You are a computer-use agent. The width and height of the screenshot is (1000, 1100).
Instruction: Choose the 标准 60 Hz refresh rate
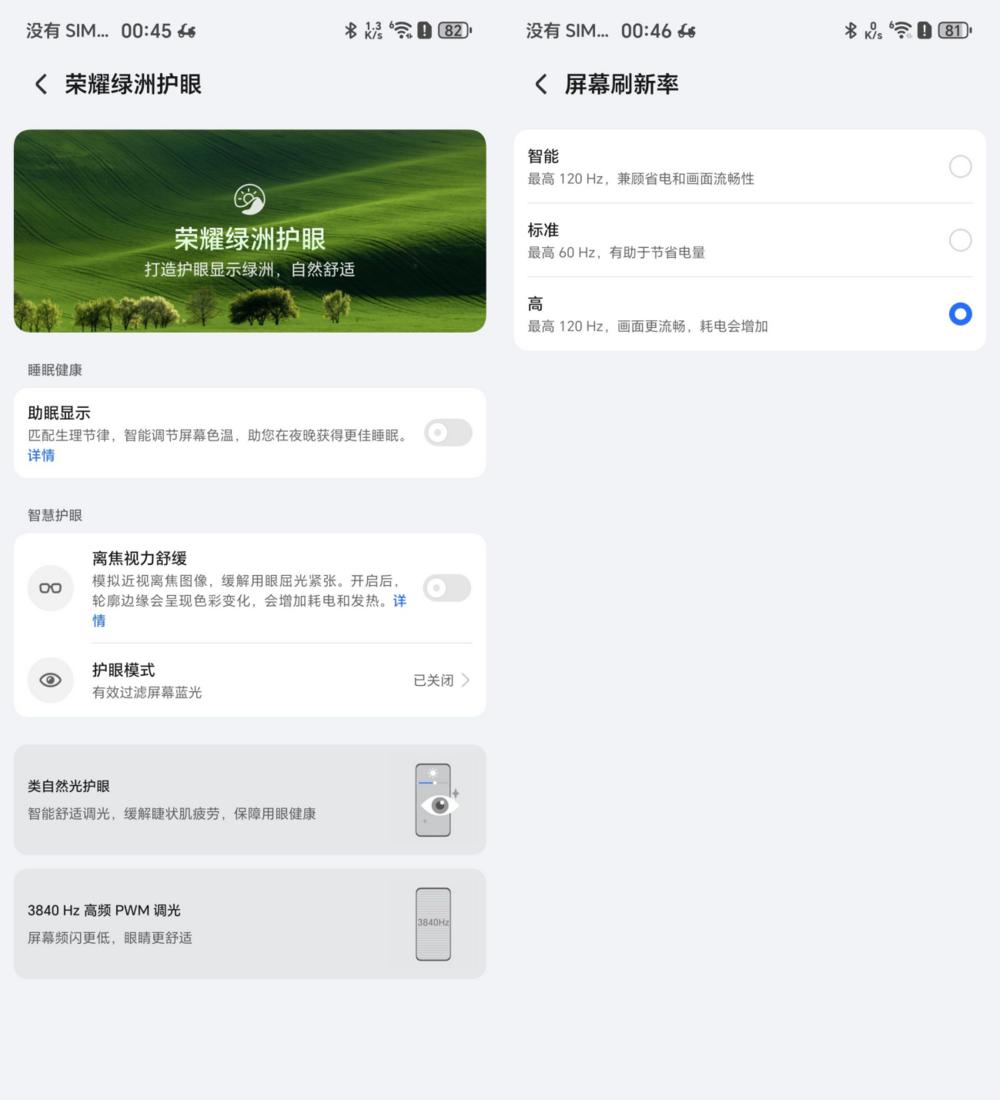959,240
